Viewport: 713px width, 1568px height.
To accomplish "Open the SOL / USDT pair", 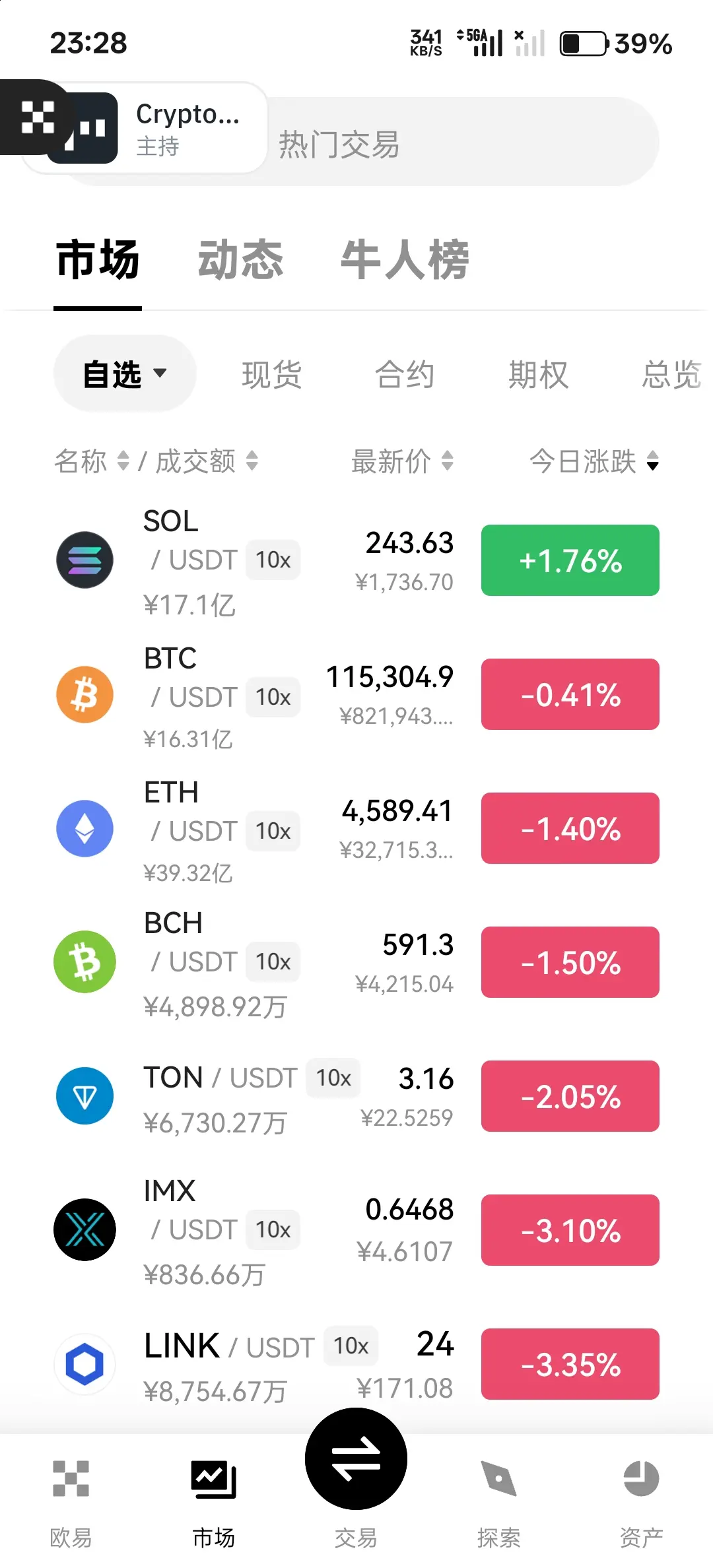I will (356, 561).
